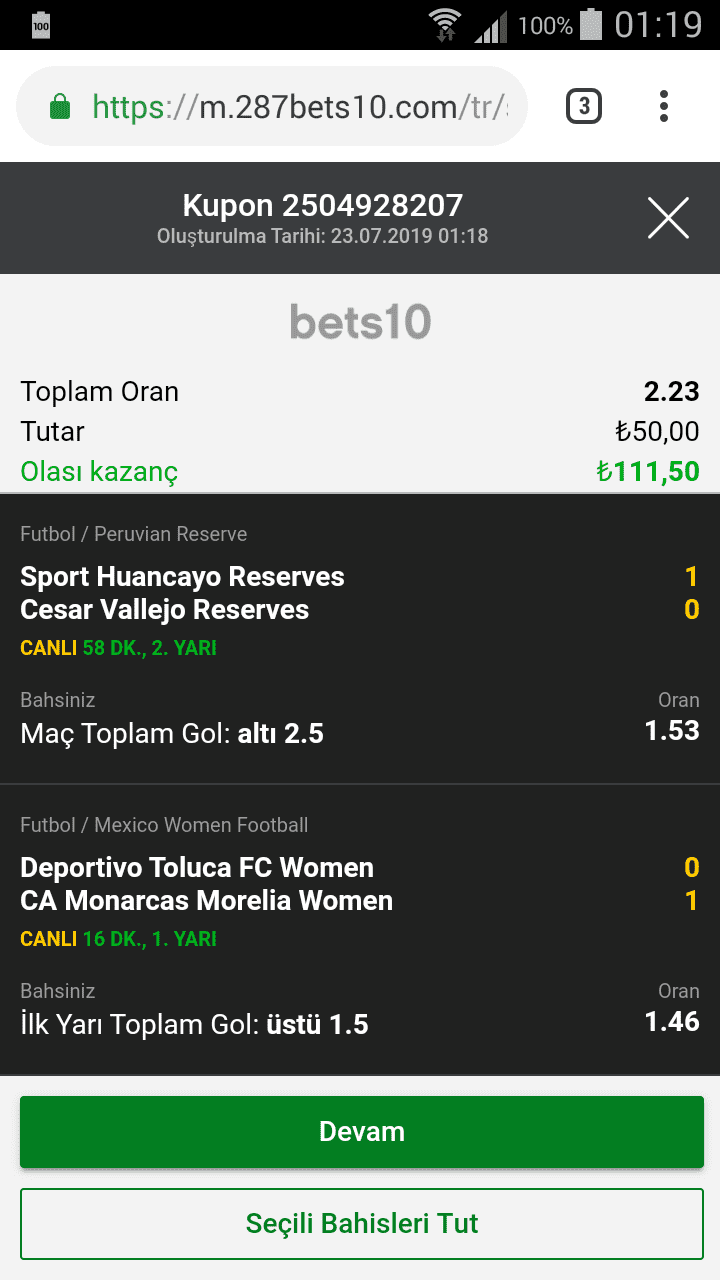Tap the green Devam button

click(x=362, y=1131)
